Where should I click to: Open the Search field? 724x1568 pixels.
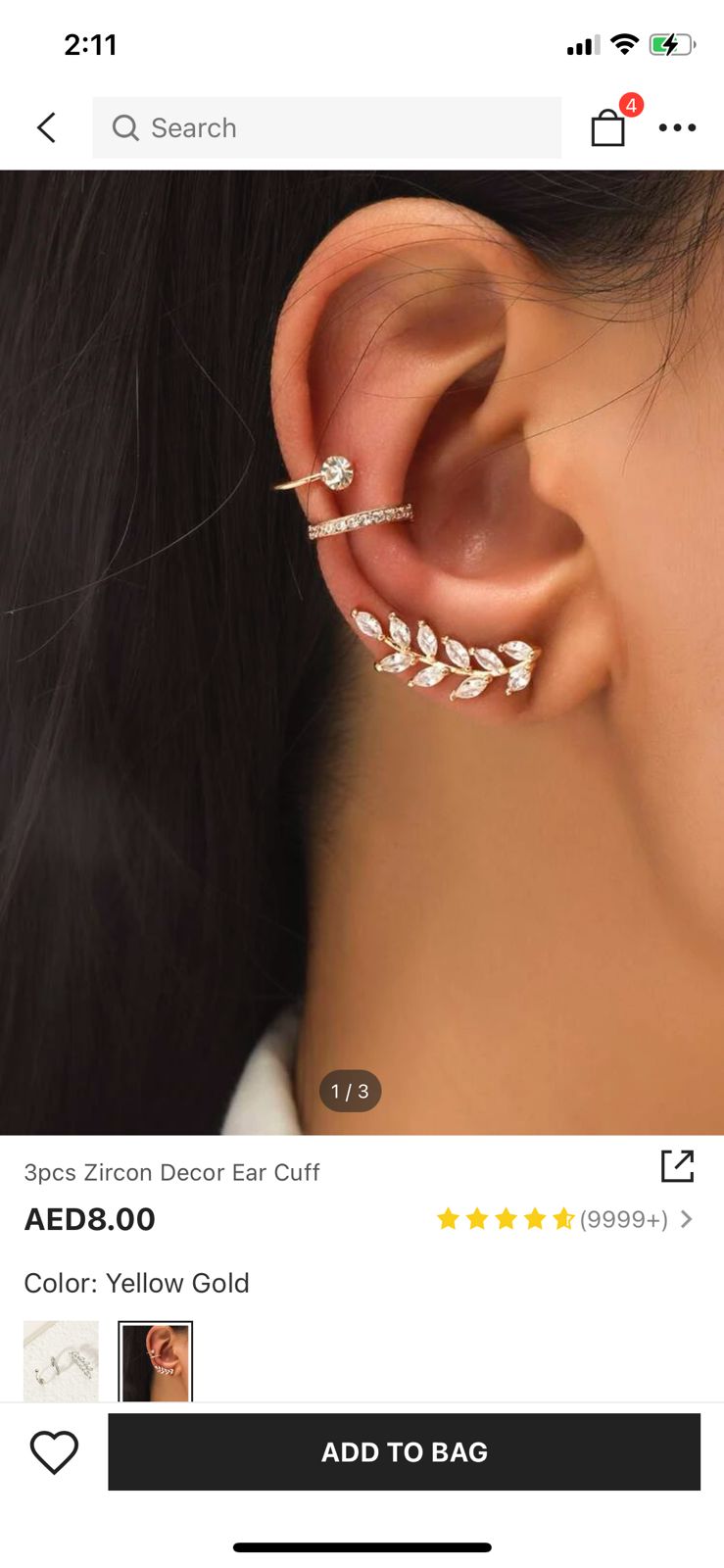click(326, 127)
